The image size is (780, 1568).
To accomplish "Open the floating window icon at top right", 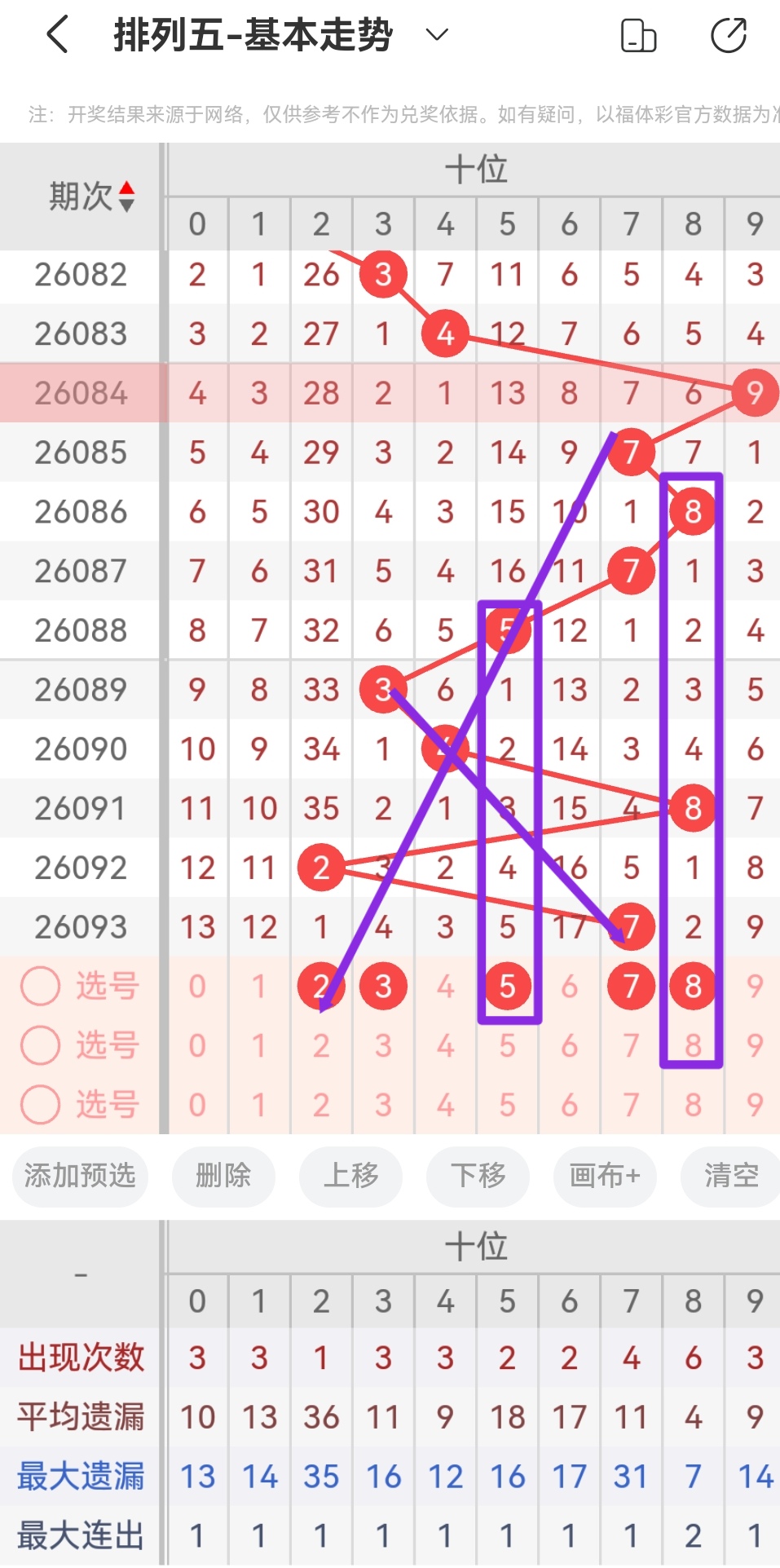I will click(639, 36).
